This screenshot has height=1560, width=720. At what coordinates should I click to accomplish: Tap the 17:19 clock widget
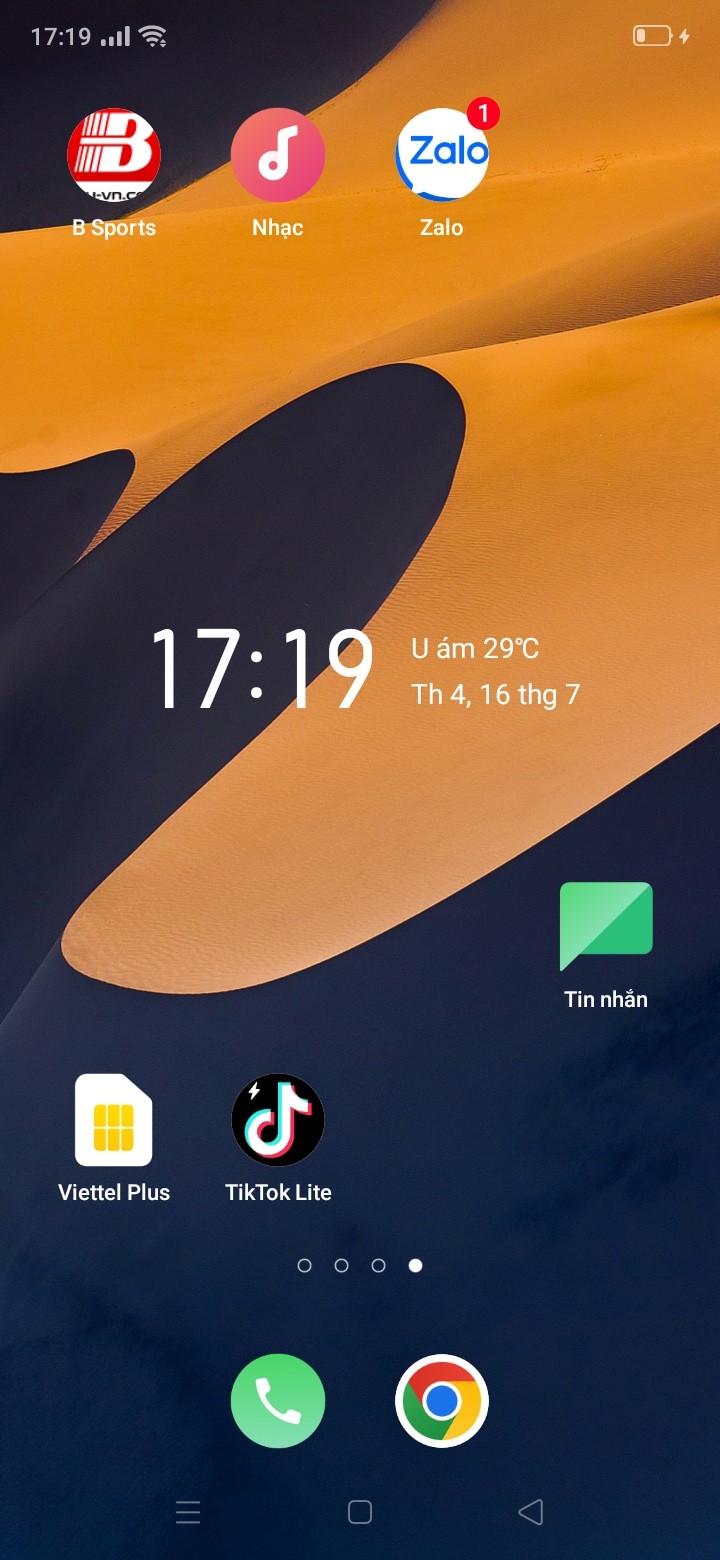click(x=262, y=670)
